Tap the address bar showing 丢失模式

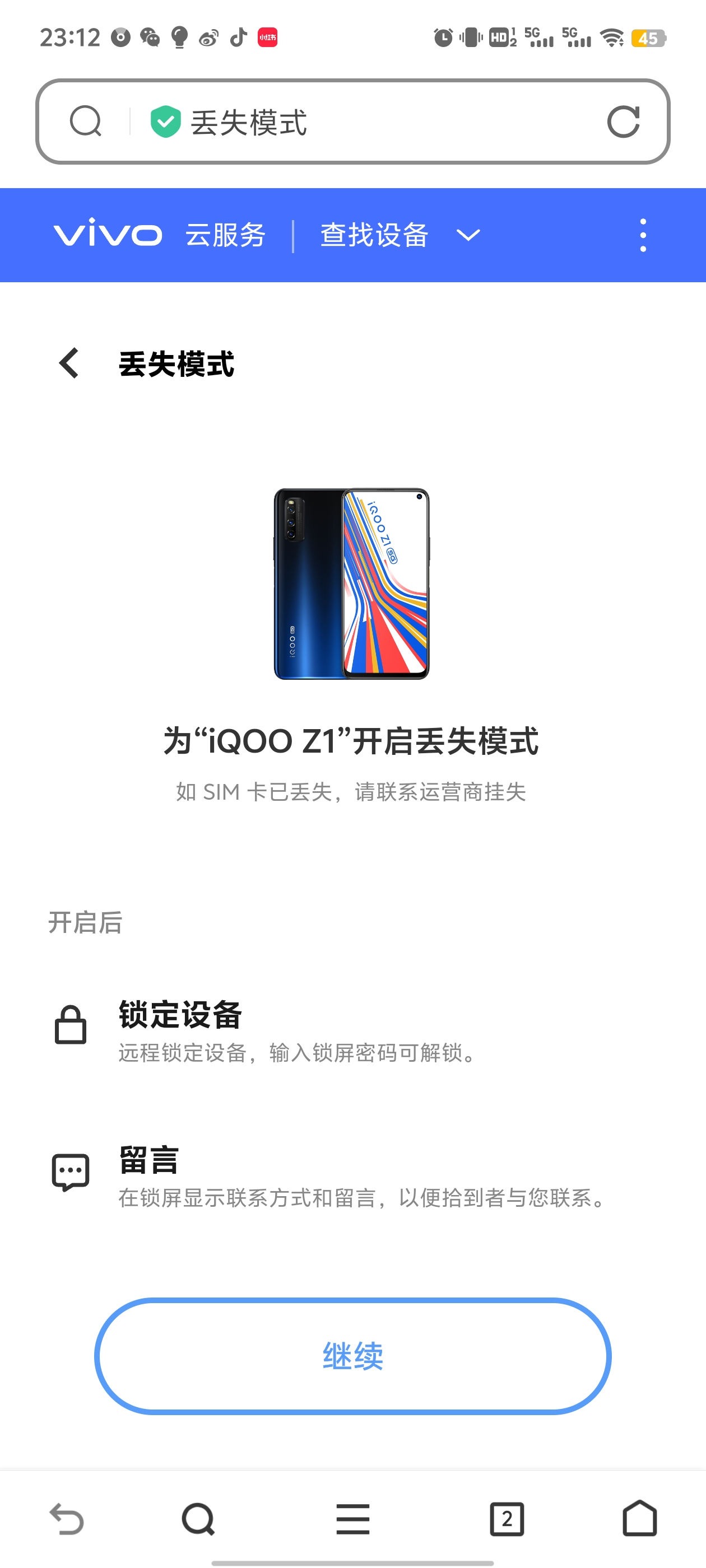(x=352, y=122)
